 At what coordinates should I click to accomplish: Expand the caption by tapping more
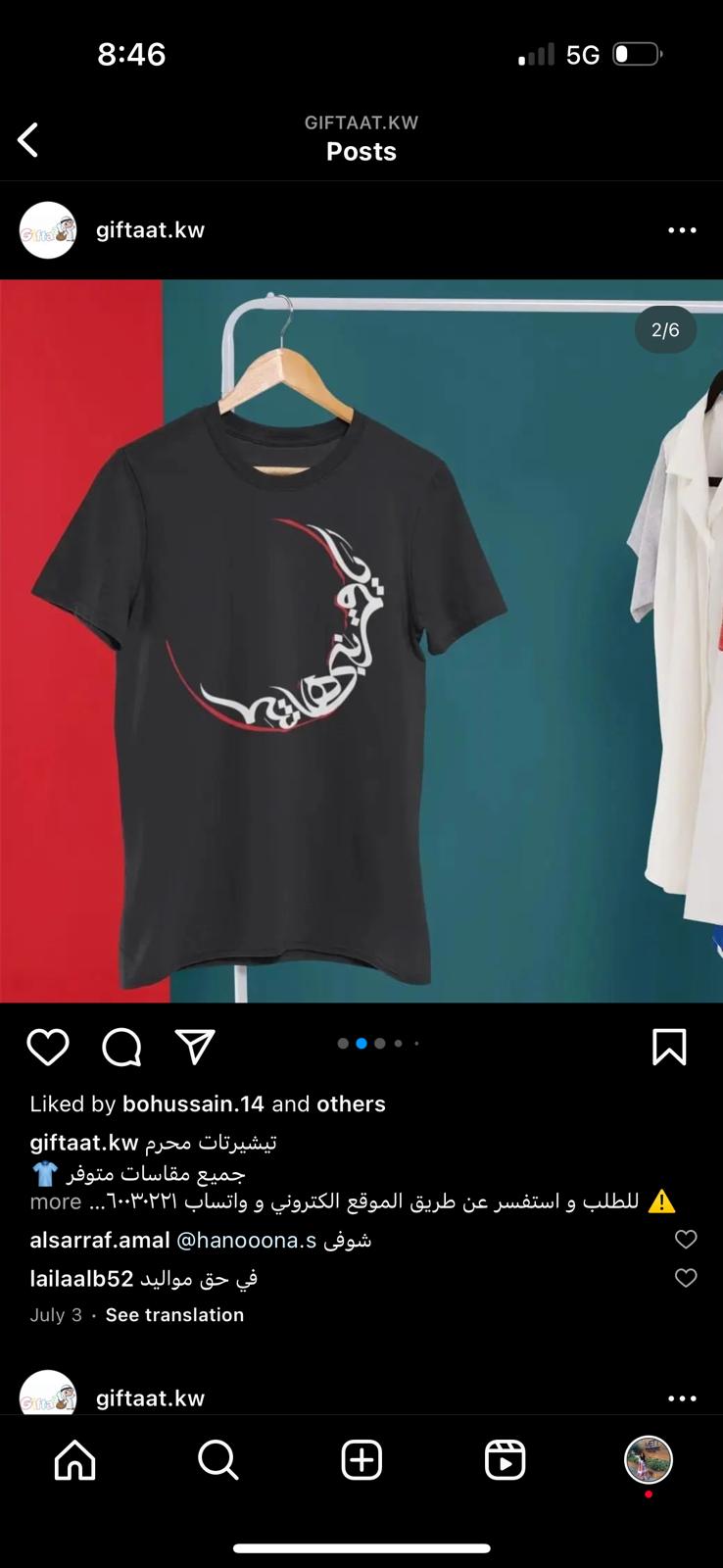pyautogui.click(x=56, y=1201)
